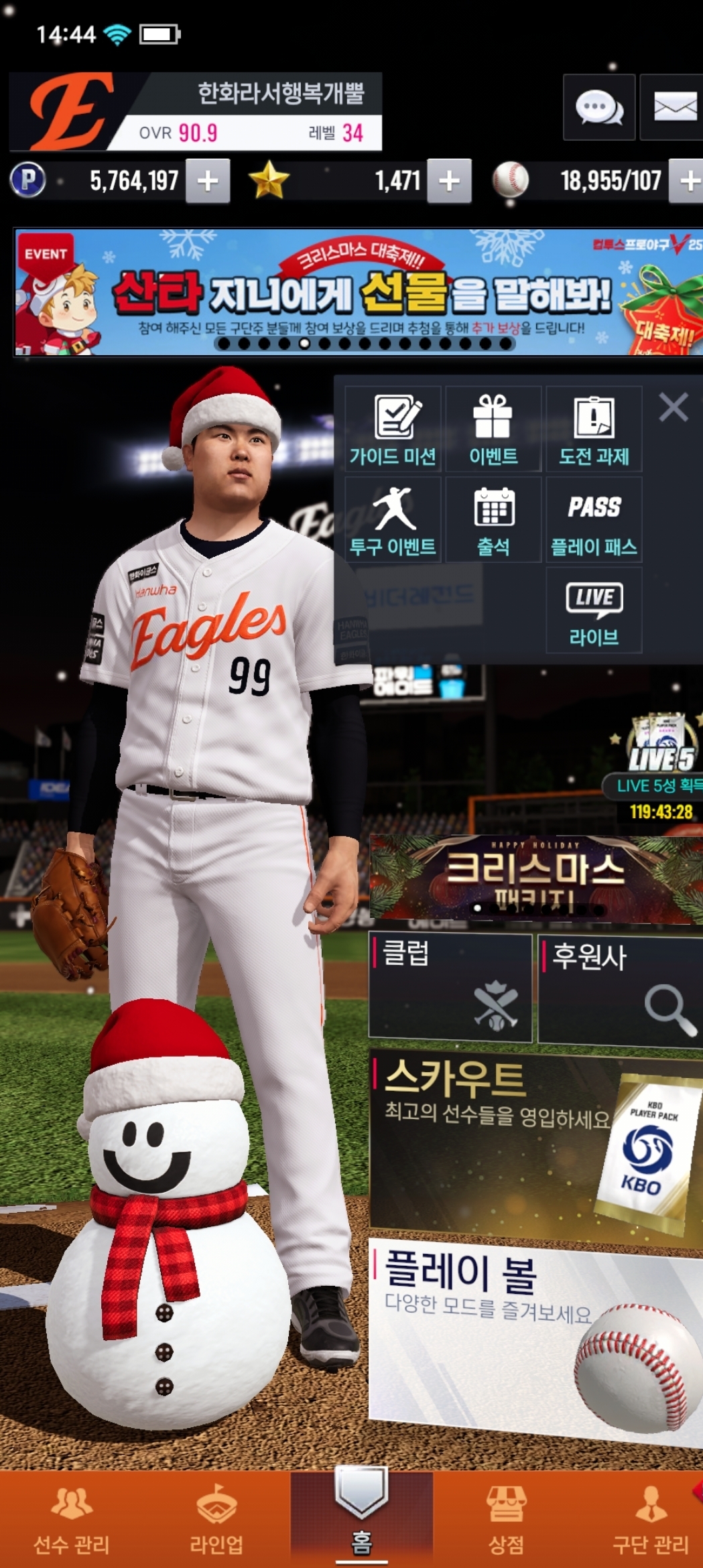Open 투구 이벤트 pitching event
Image resolution: width=703 pixels, height=1568 pixels.
tap(393, 520)
